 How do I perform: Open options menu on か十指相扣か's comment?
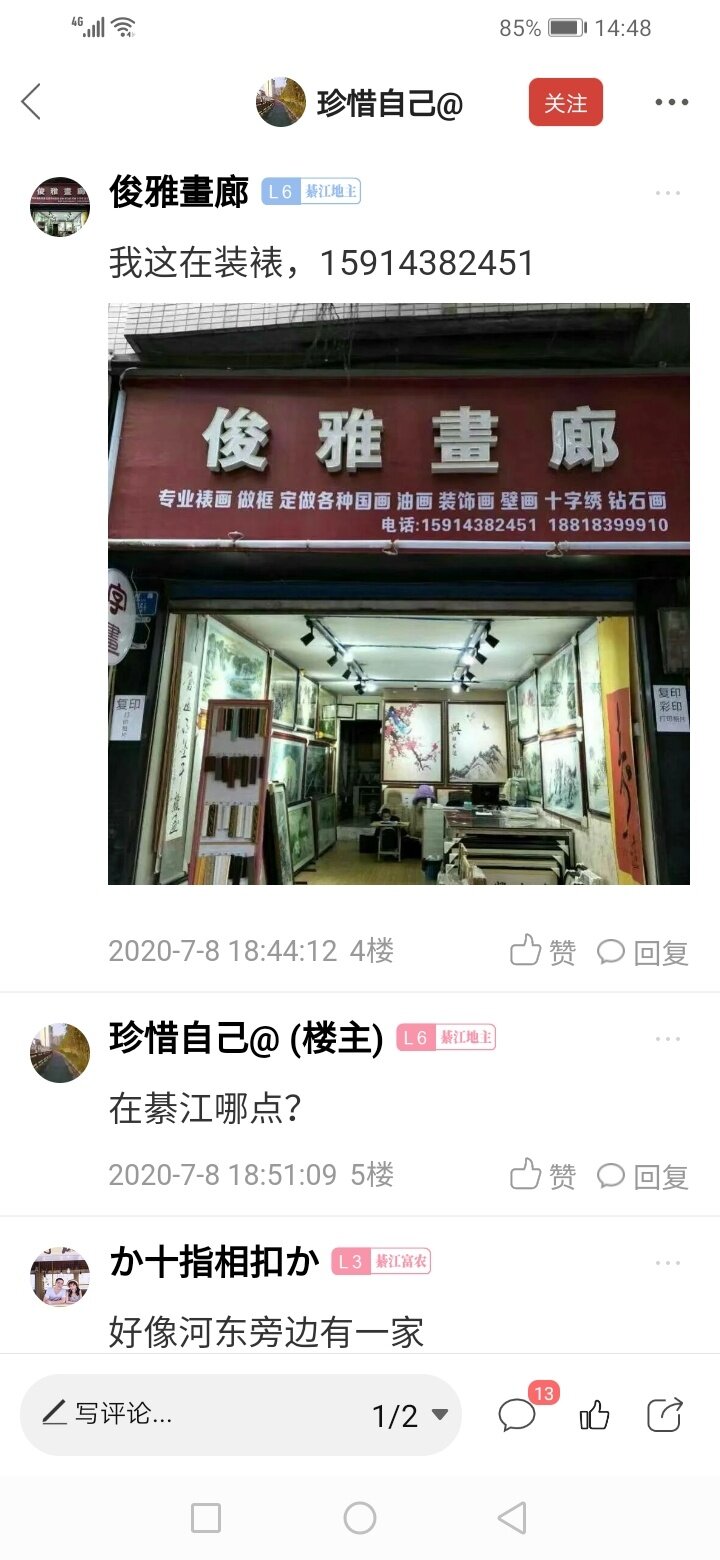pos(668,1263)
